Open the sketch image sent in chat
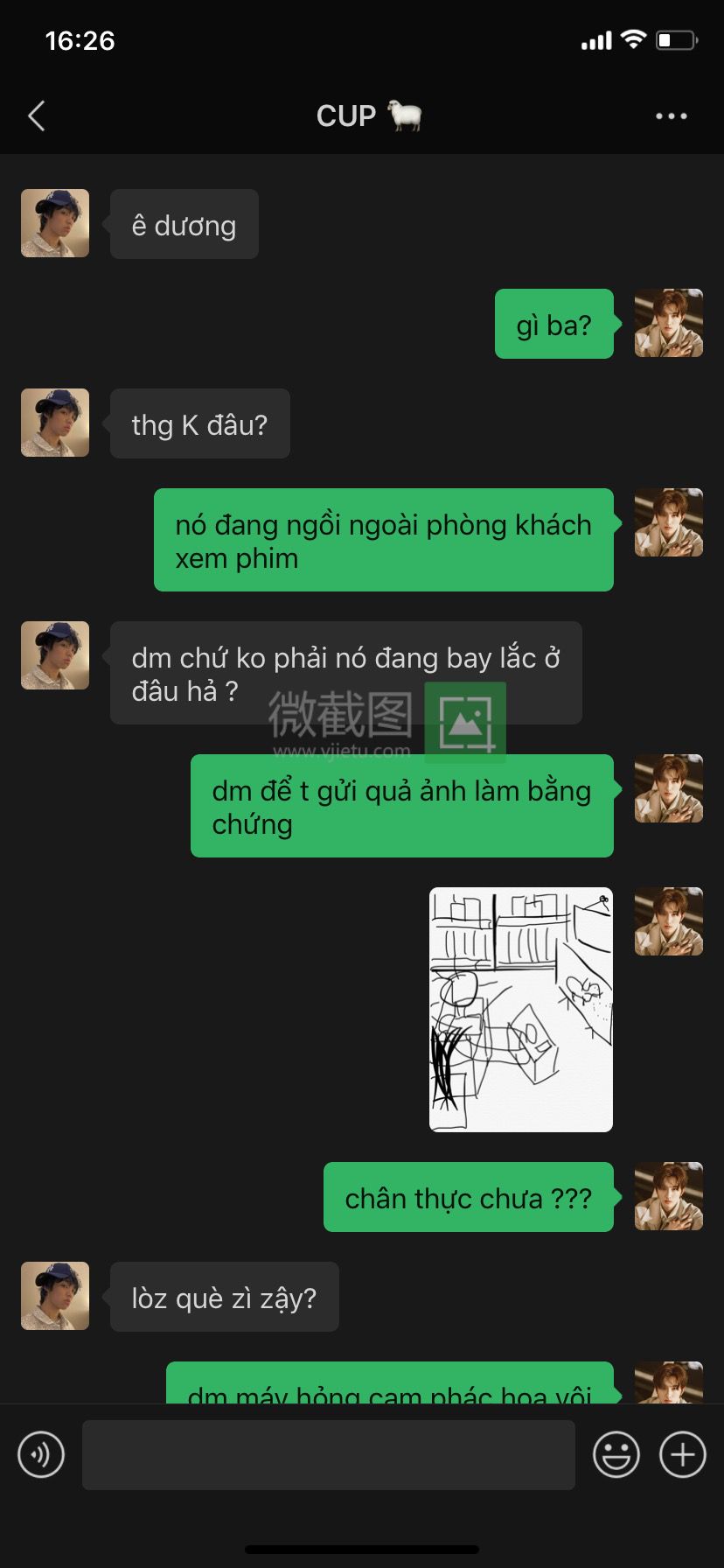724x1568 pixels. [521, 1010]
